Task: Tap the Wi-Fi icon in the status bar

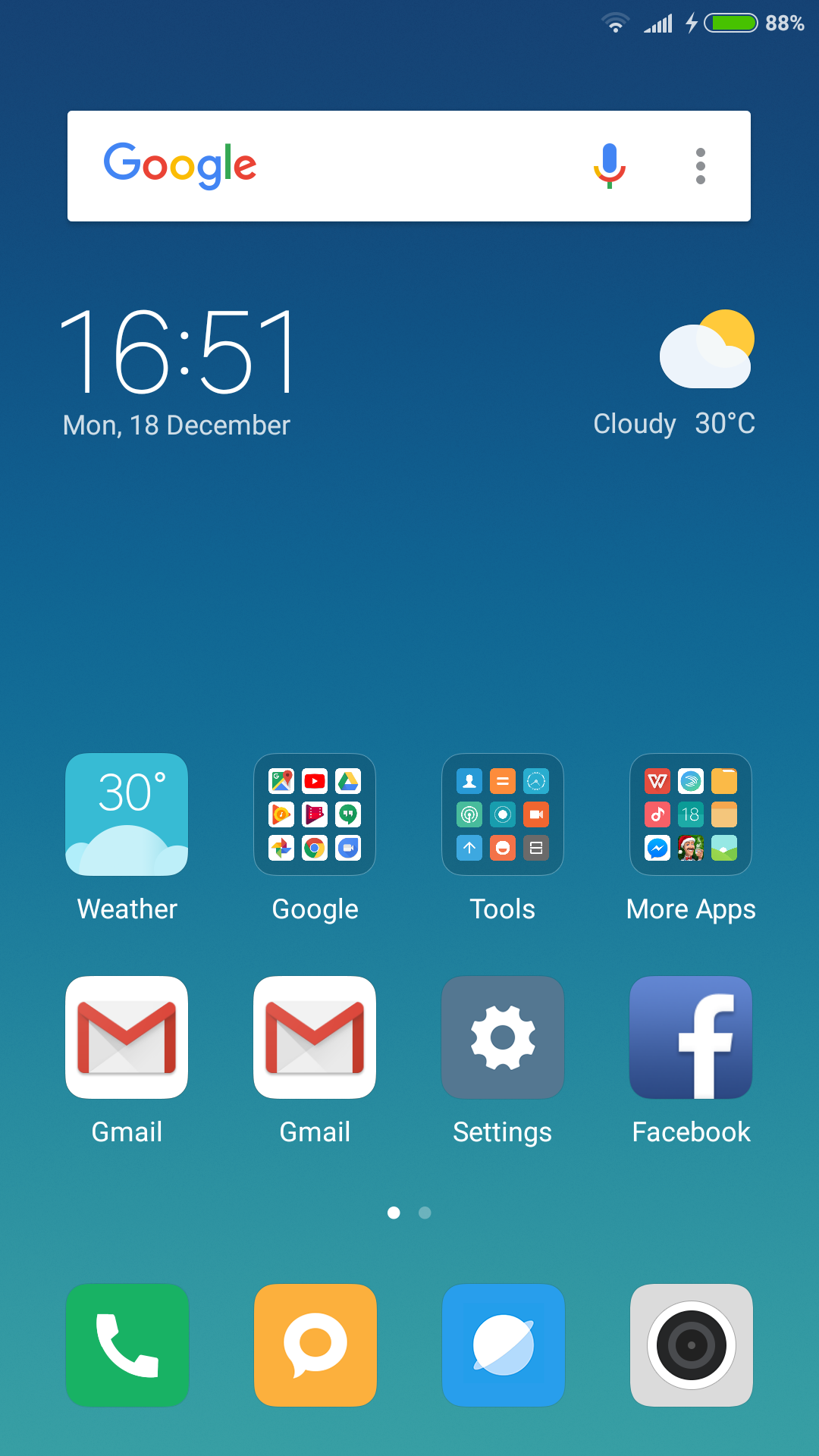Action: tap(616, 24)
